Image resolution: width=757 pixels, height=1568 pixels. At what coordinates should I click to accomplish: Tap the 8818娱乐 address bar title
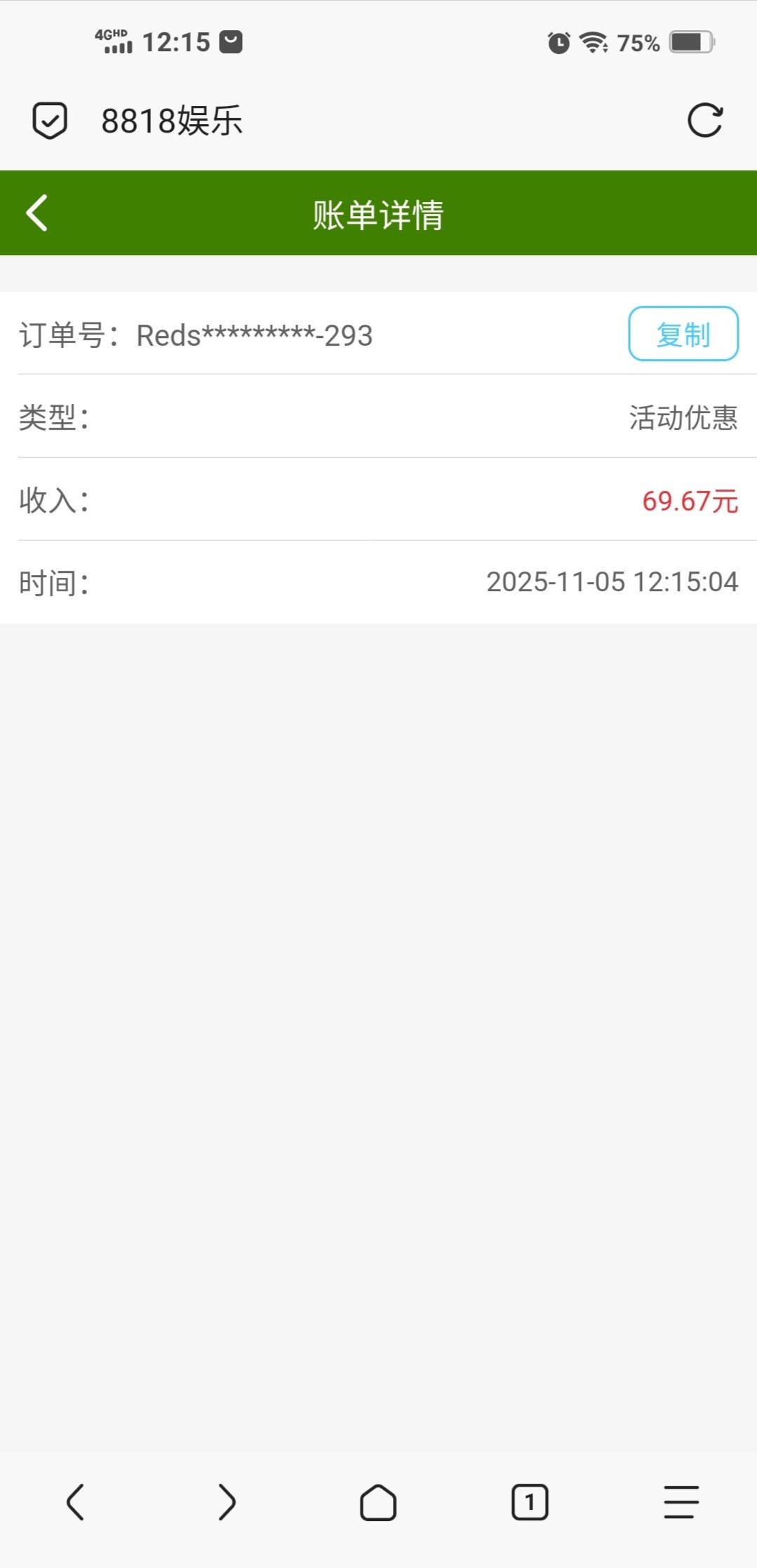tap(172, 121)
